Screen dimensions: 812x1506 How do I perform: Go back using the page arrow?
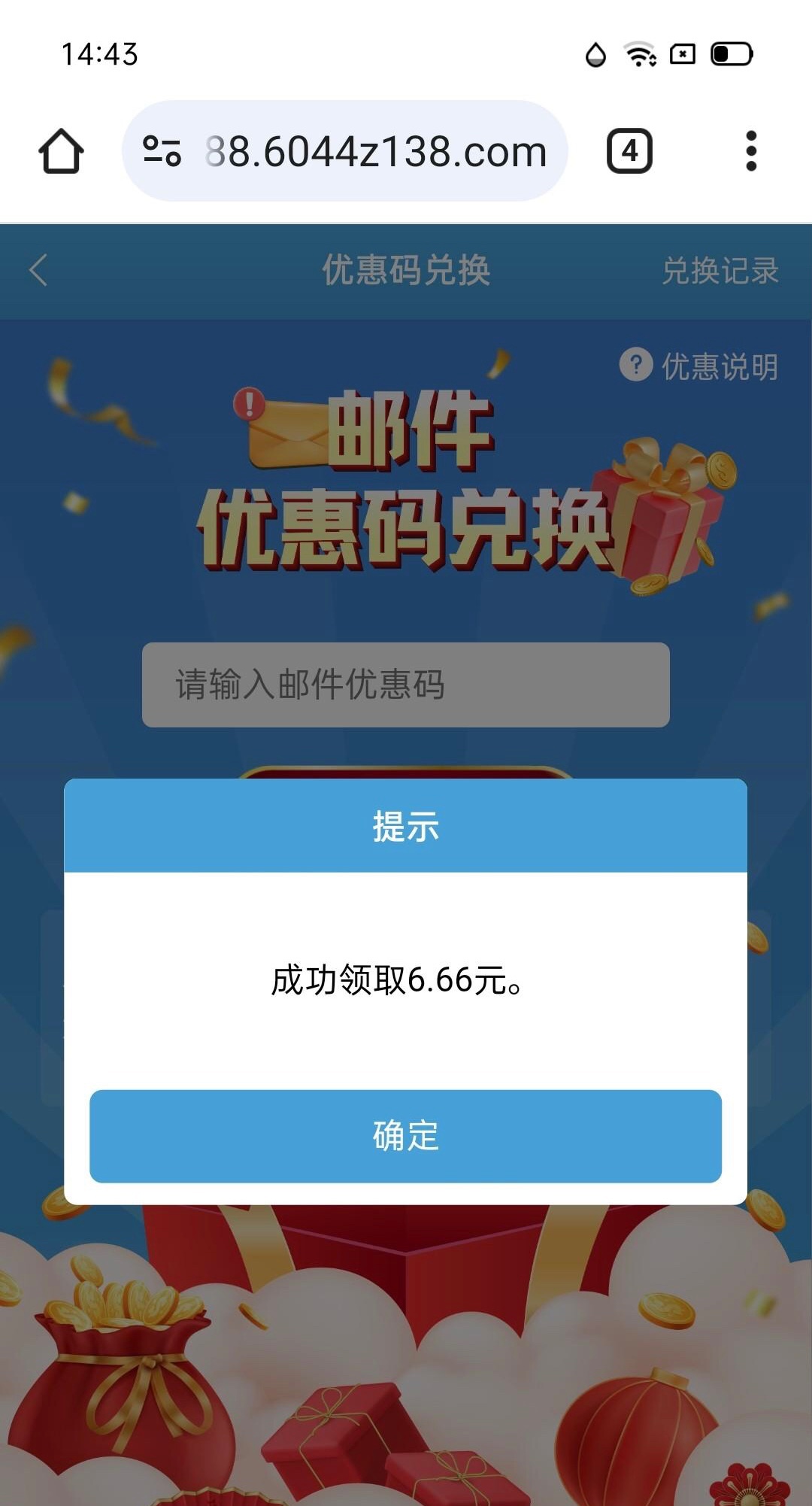(x=39, y=270)
